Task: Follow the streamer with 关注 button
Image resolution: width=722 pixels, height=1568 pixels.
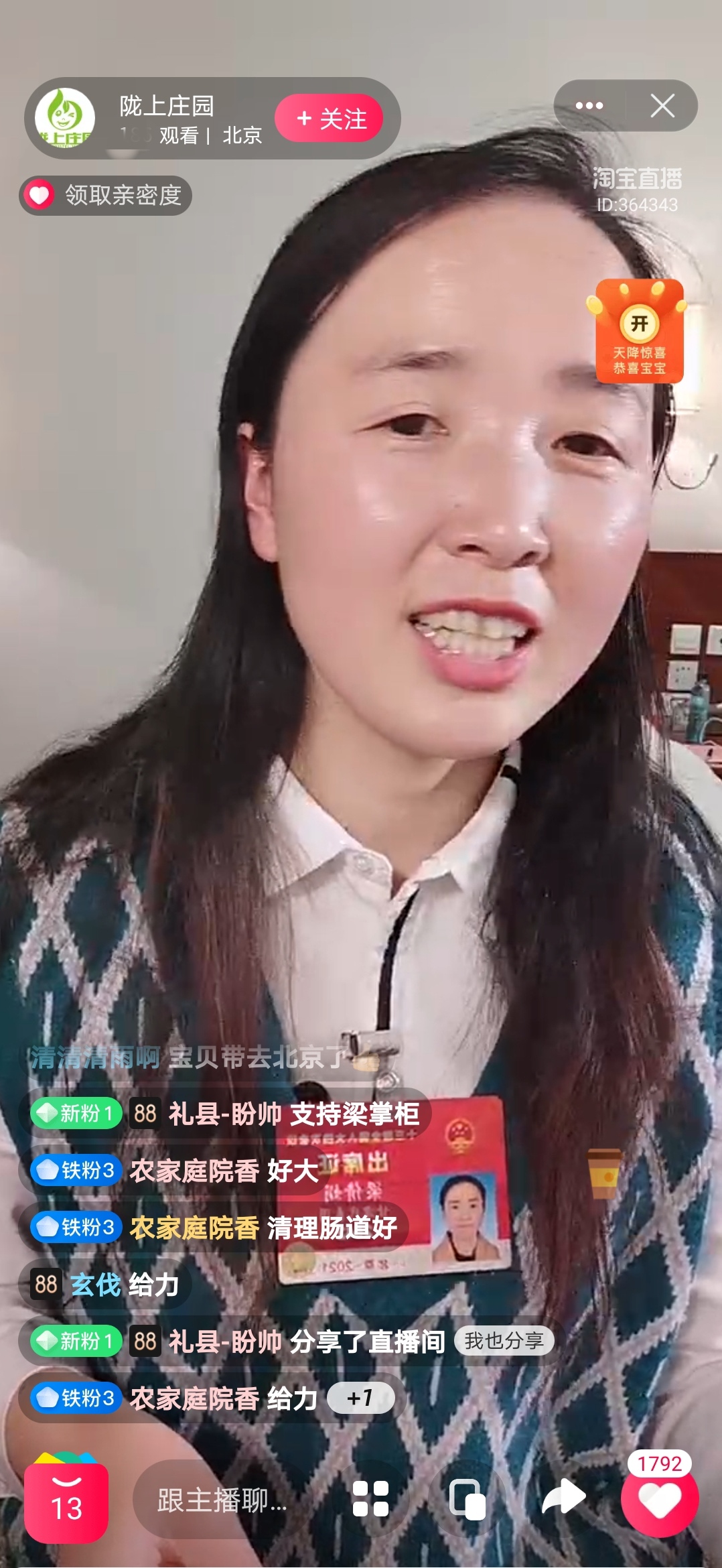Action: (x=329, y=119)
